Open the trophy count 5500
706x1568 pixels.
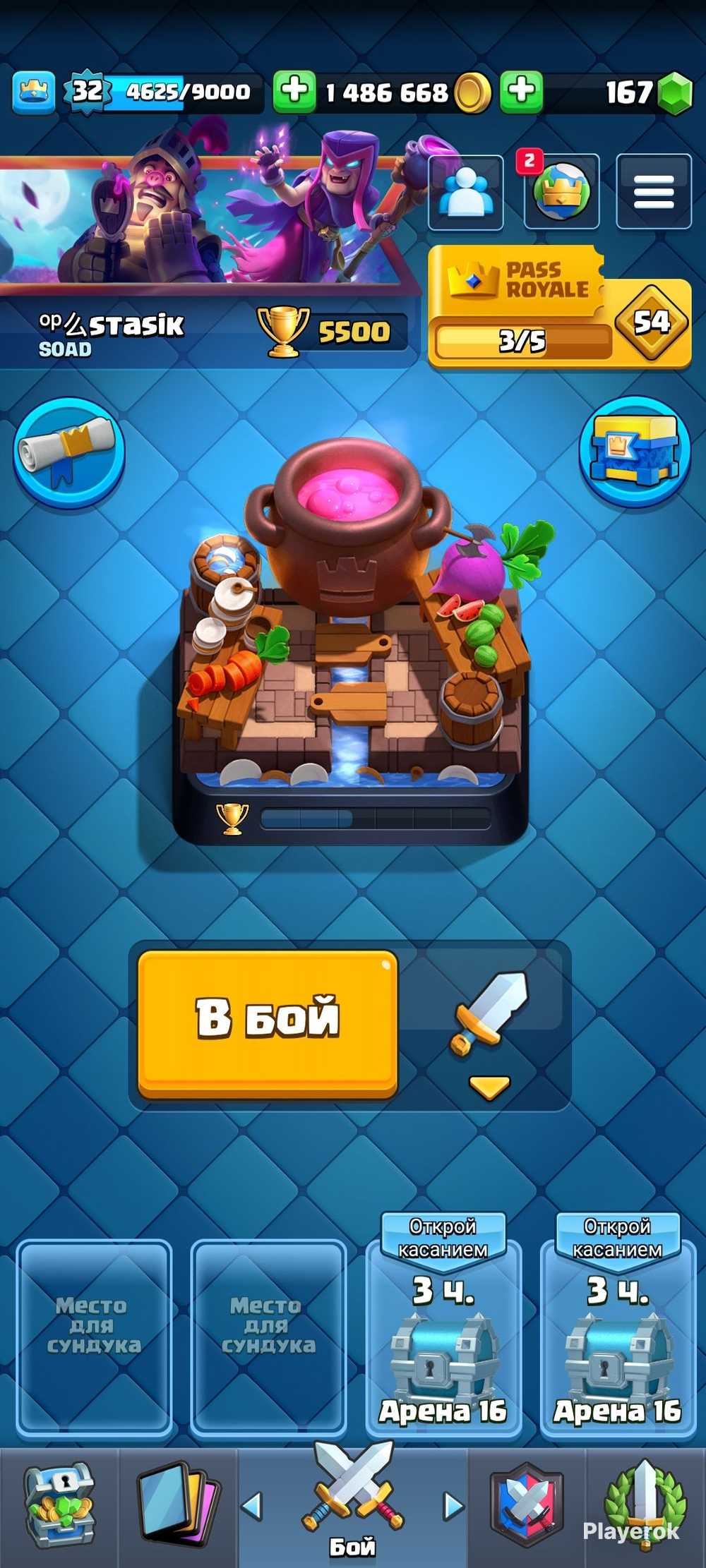[332, 331]
